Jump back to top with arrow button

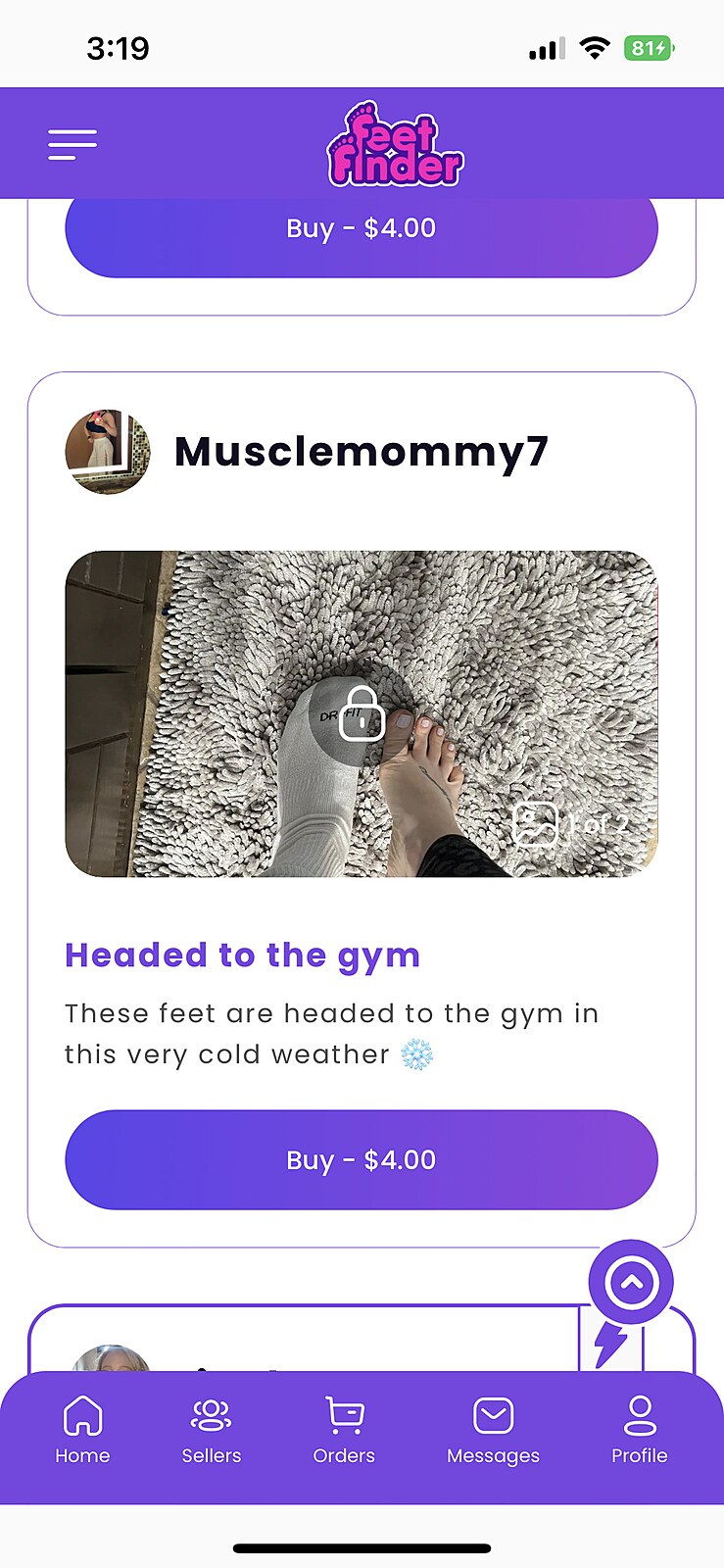pyautogui.click(x=631, y=1282)
